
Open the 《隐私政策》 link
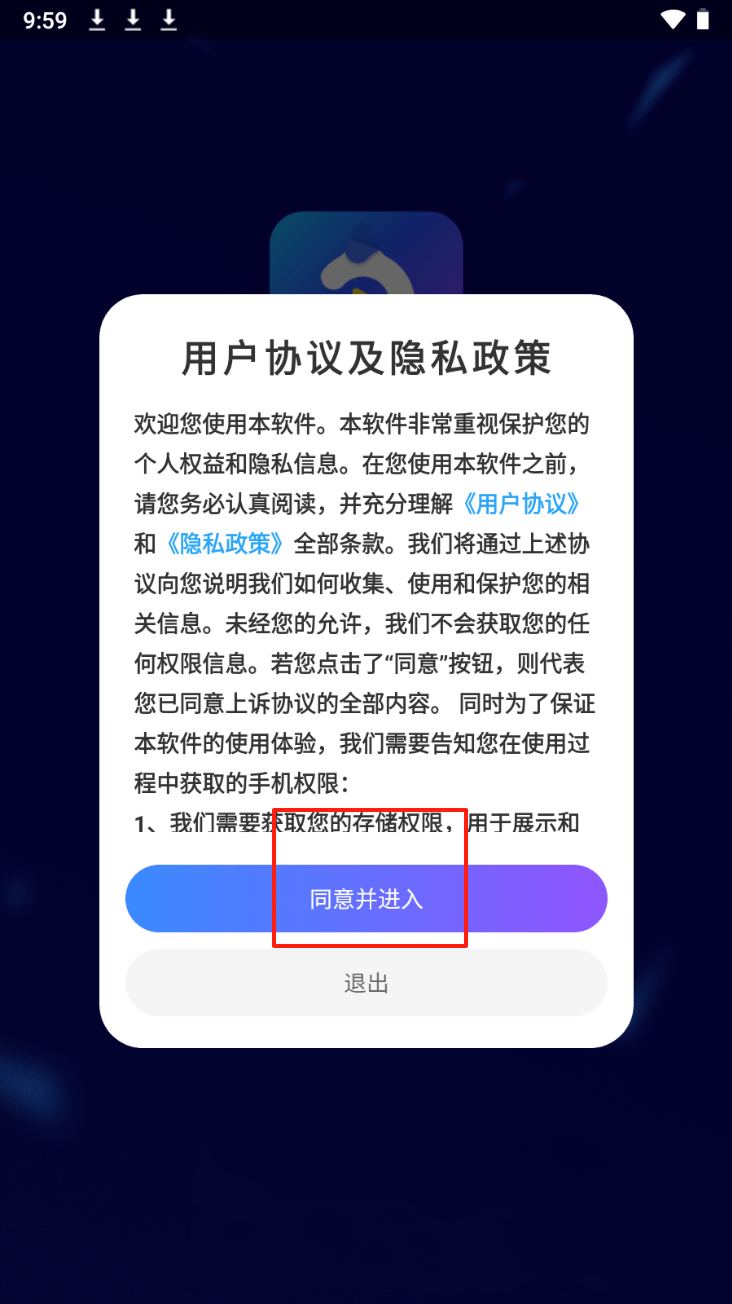[226, 543]
